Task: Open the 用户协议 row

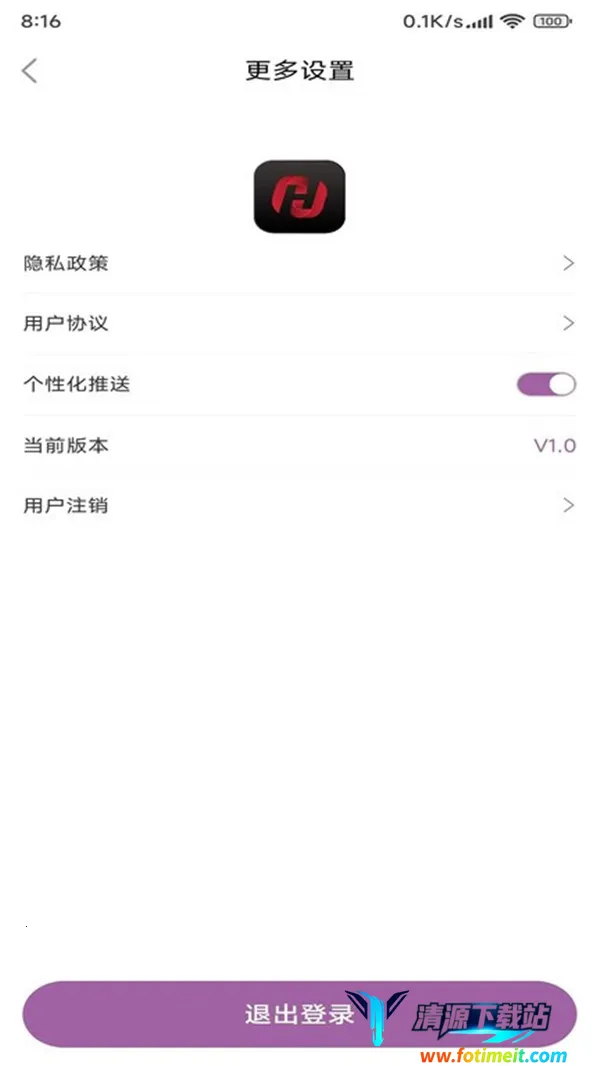Action: point(300,324)
